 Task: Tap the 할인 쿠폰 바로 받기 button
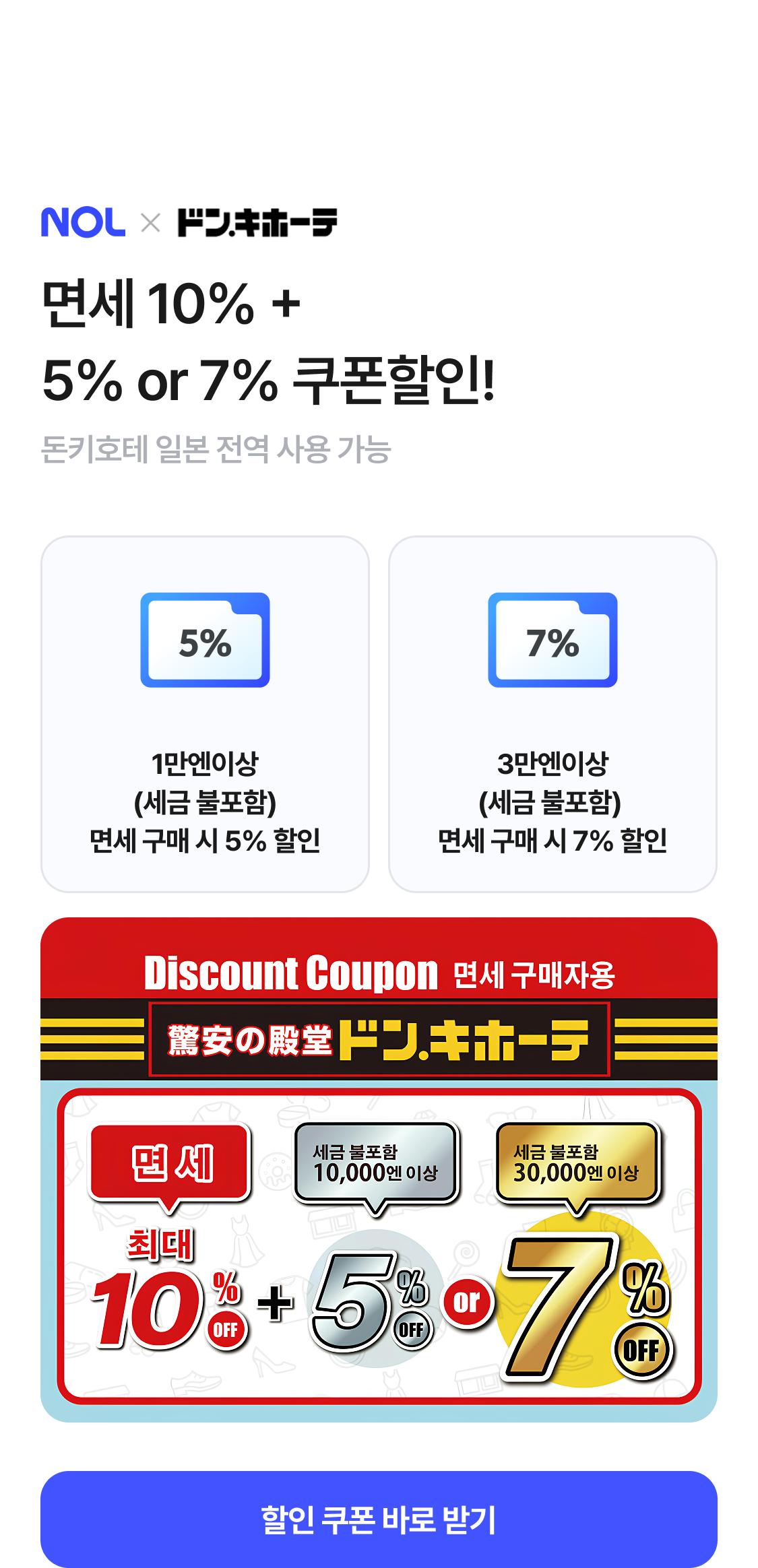point(379,1519)
